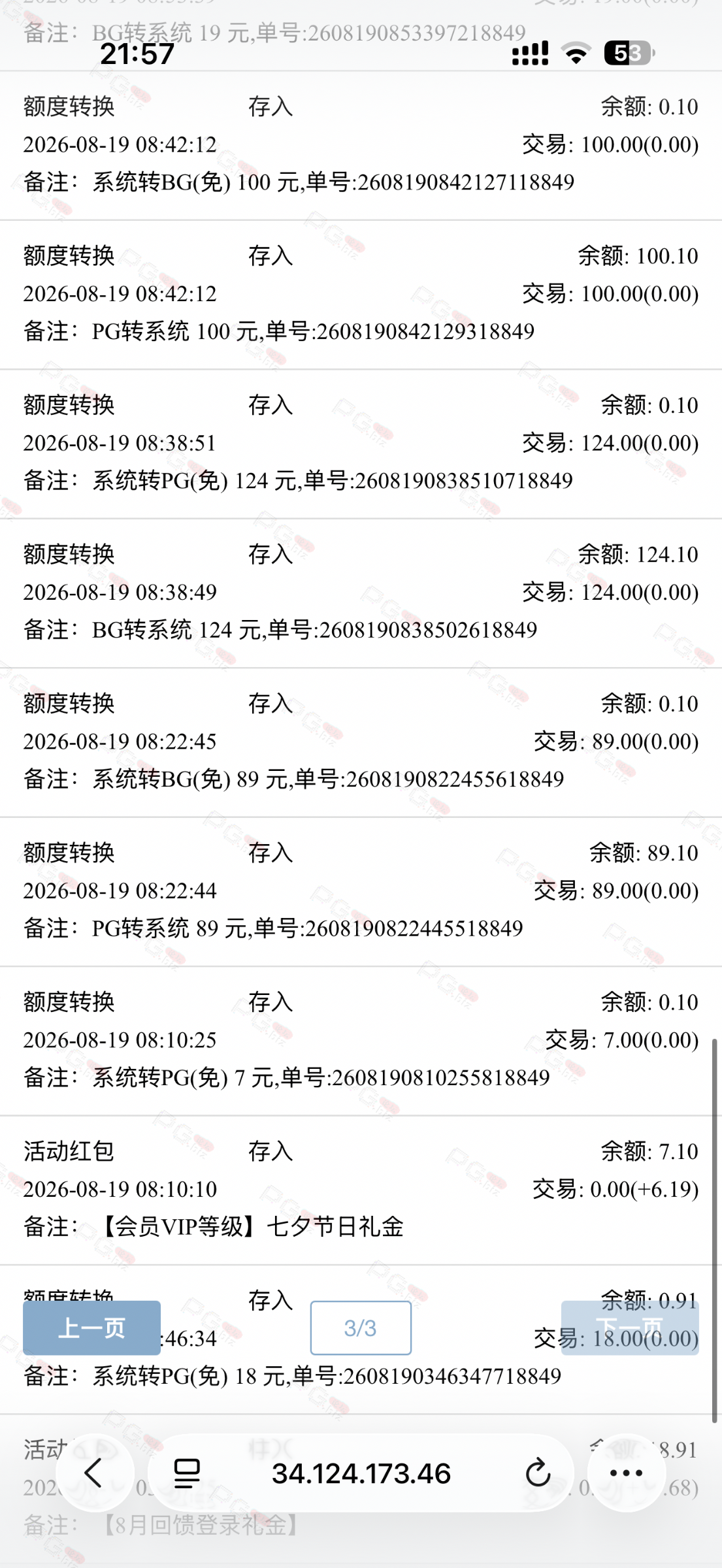Tap the 34.124.173.46 address bar
Viewport: 722px width, 1568px height.
[361, 1473]
